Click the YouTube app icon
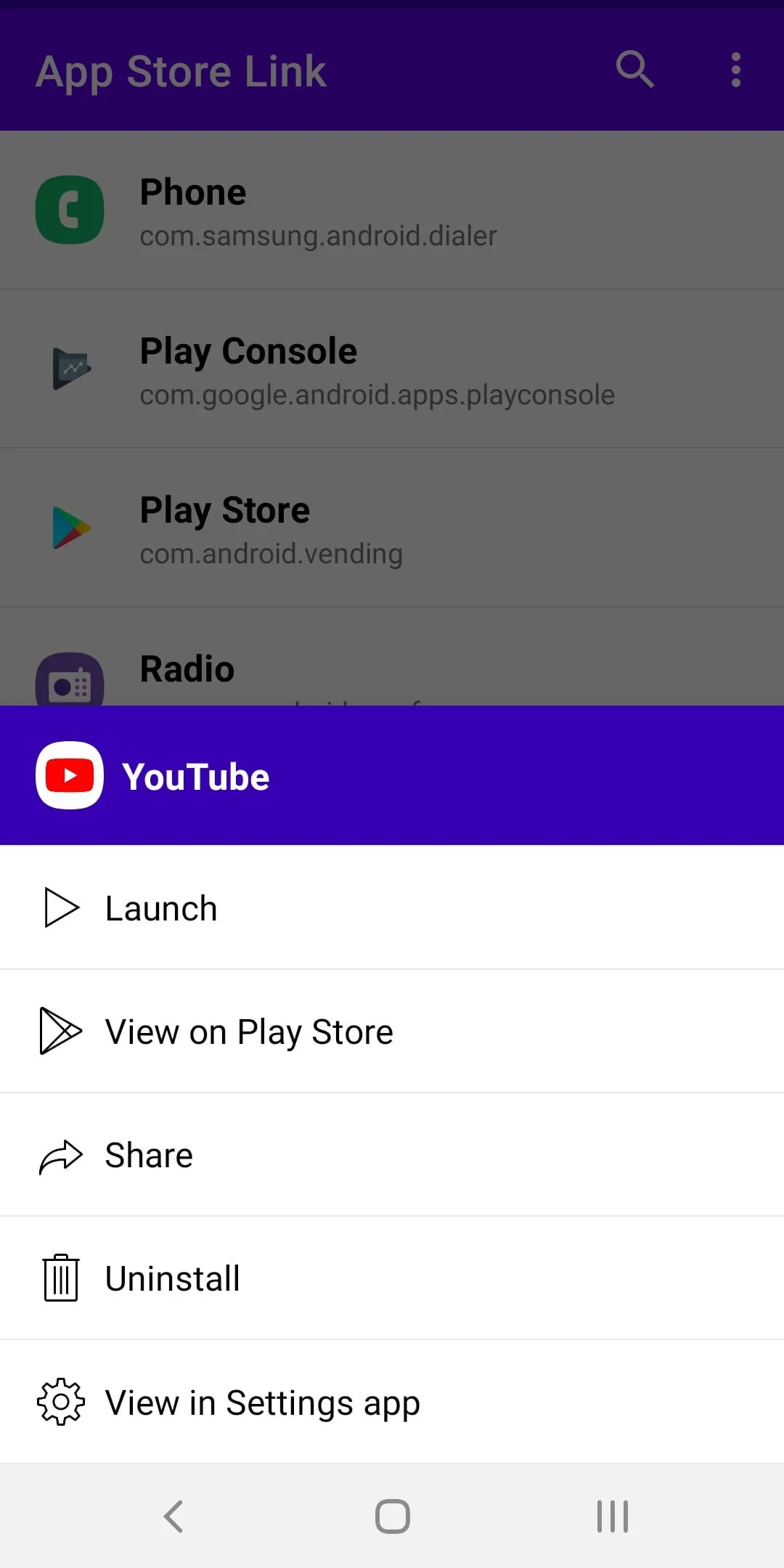 point(68,775)
